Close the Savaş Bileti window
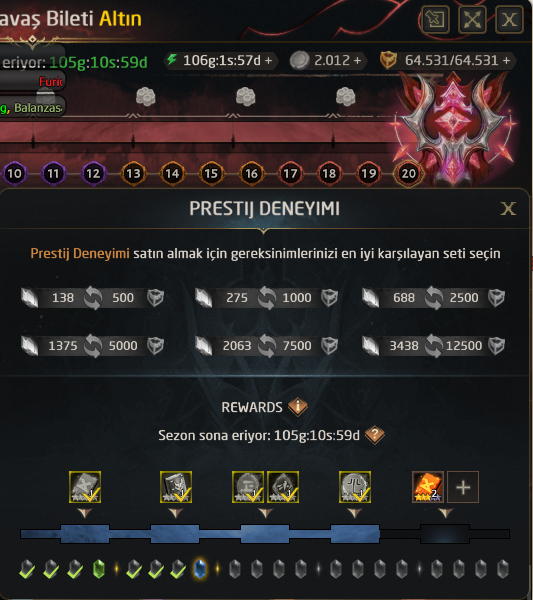This screenshot has height=600, width=533. pos(509,19)
